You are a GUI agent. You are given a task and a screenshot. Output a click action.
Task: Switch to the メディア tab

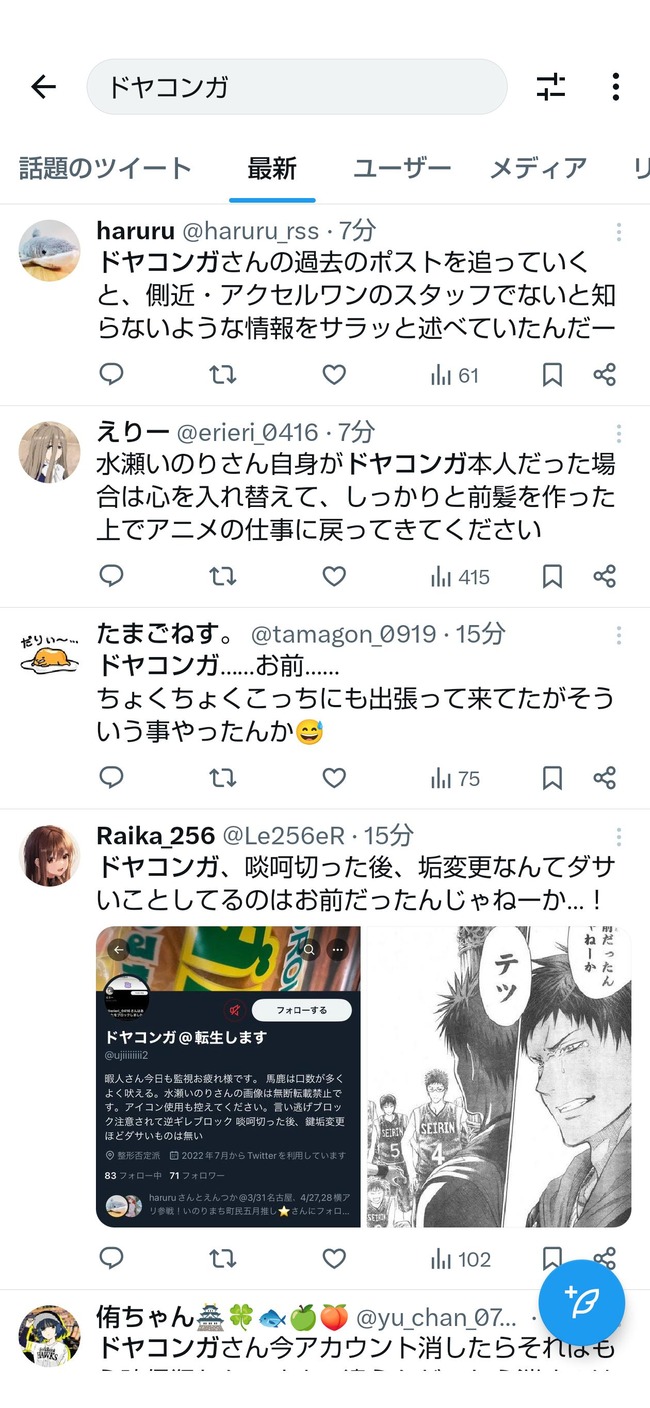pyautogui.click(x=537, y=169)
